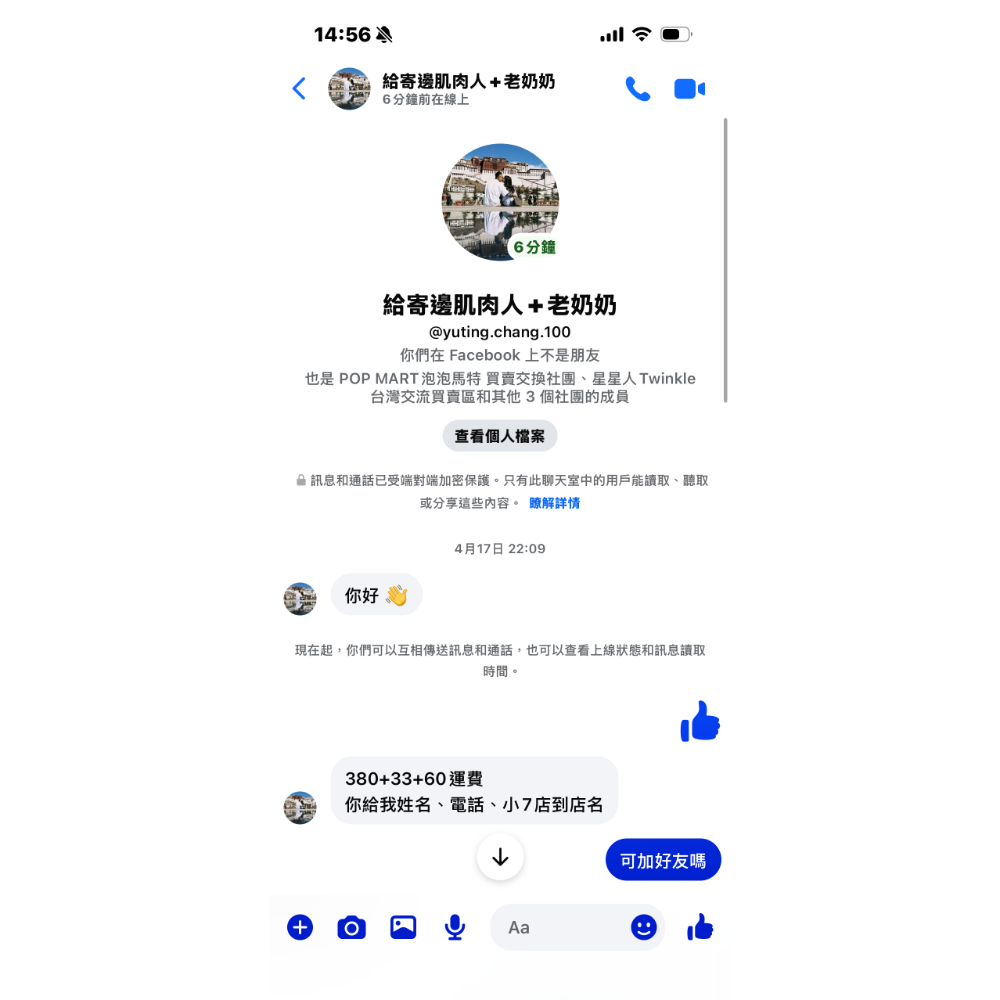The height and width of the screenshot is (1000, 1000).
Task: Tap the 查看個人檔案 button
Action: [500, 436]
